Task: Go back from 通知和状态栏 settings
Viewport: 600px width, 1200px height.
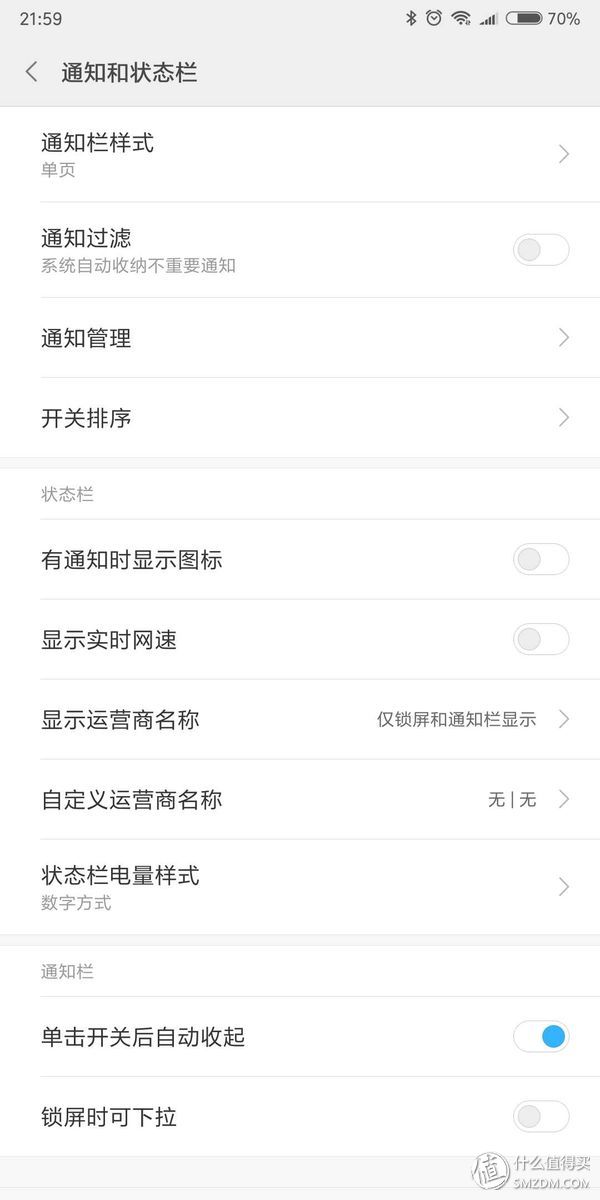Action: click(32, 72)
